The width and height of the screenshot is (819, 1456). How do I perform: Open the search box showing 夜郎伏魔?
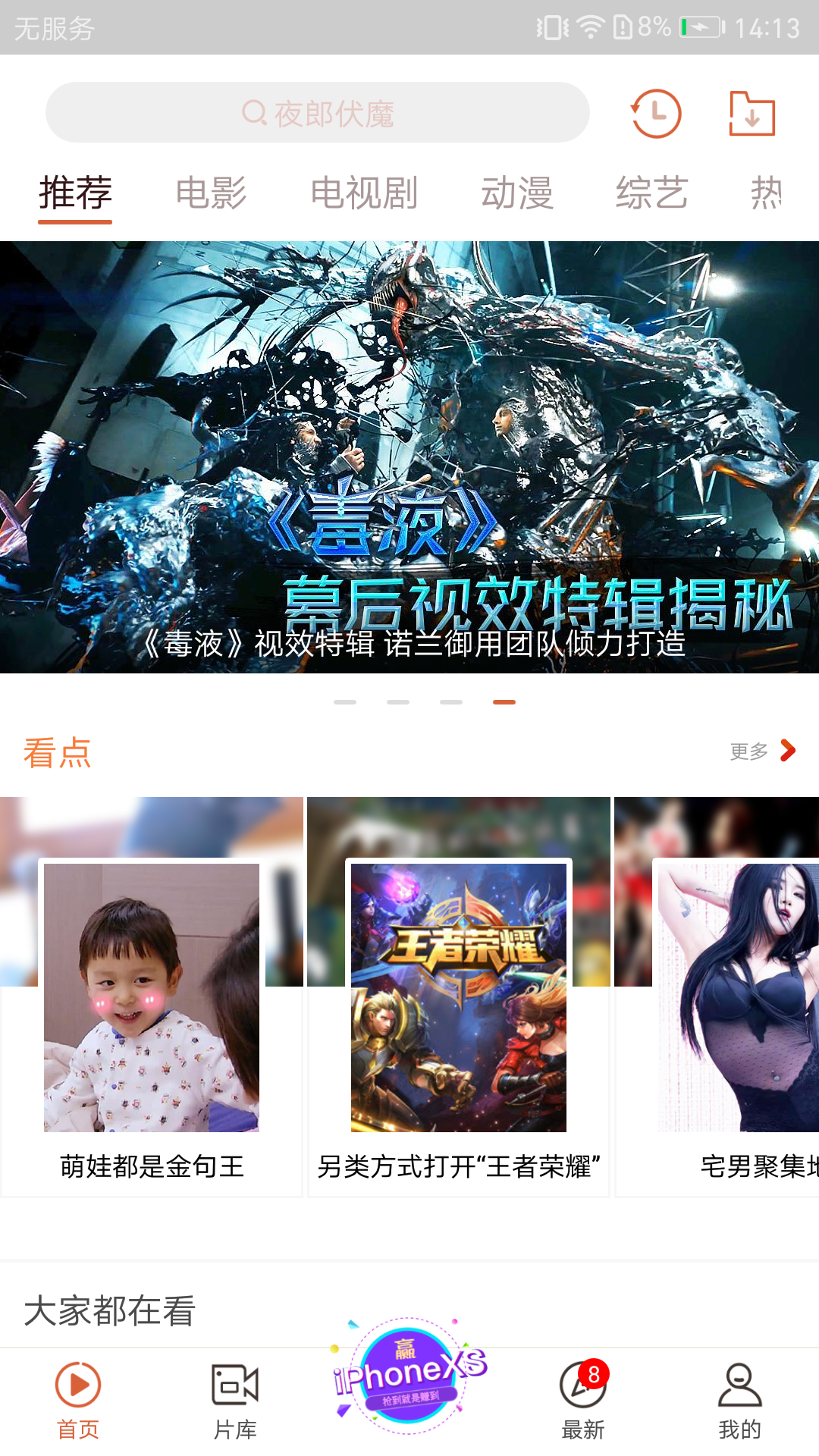point(317,113)
